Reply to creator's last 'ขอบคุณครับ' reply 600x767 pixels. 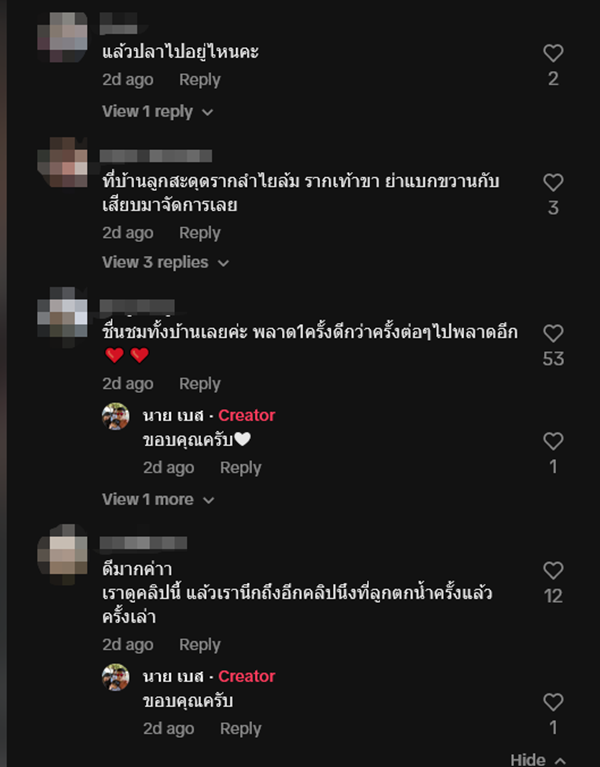point(240,729)
